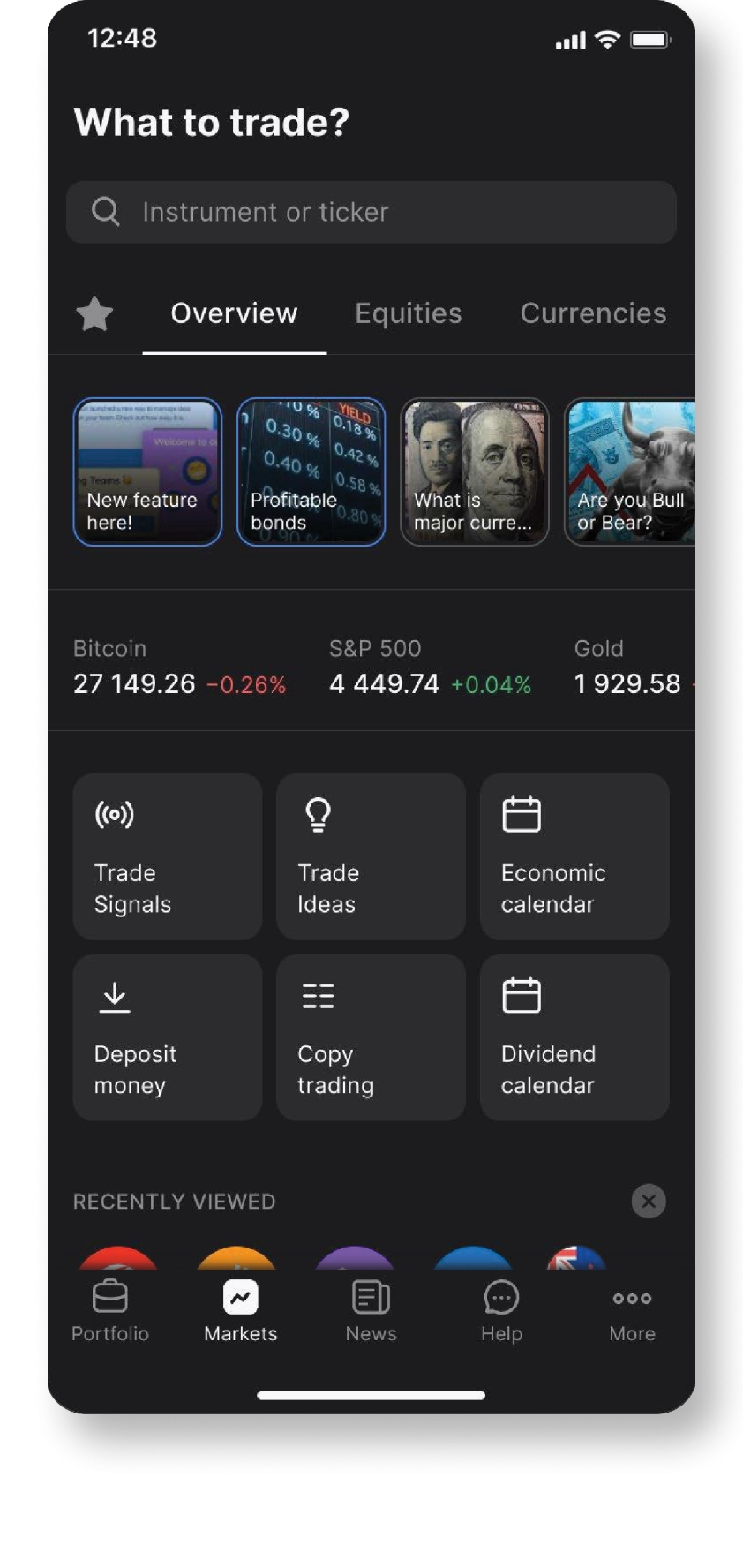Viewport: 743px width, 1568px height.
Task: Switch to the News tab
Action: [371, 1311]
